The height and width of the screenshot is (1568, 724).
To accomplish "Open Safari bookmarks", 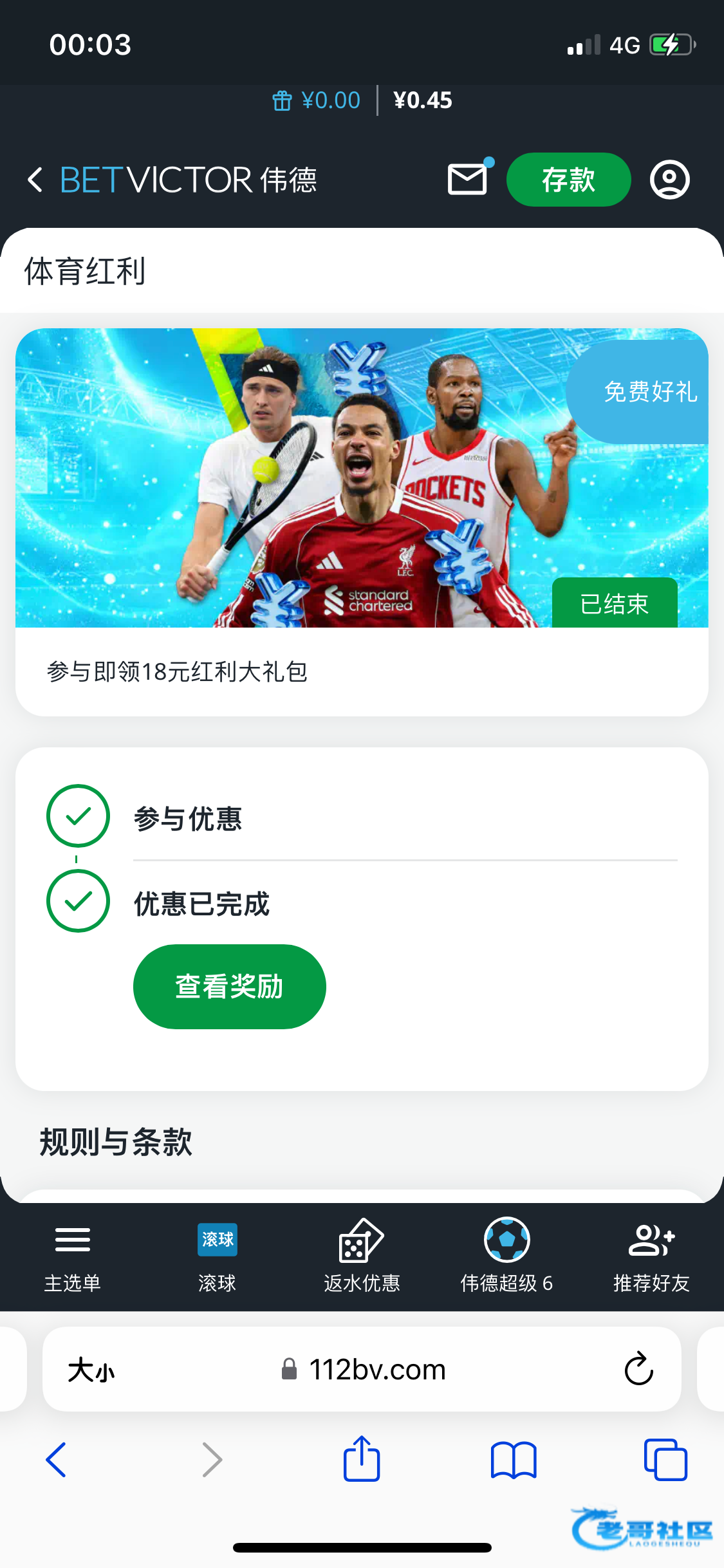I will (x=513, y=1459).
